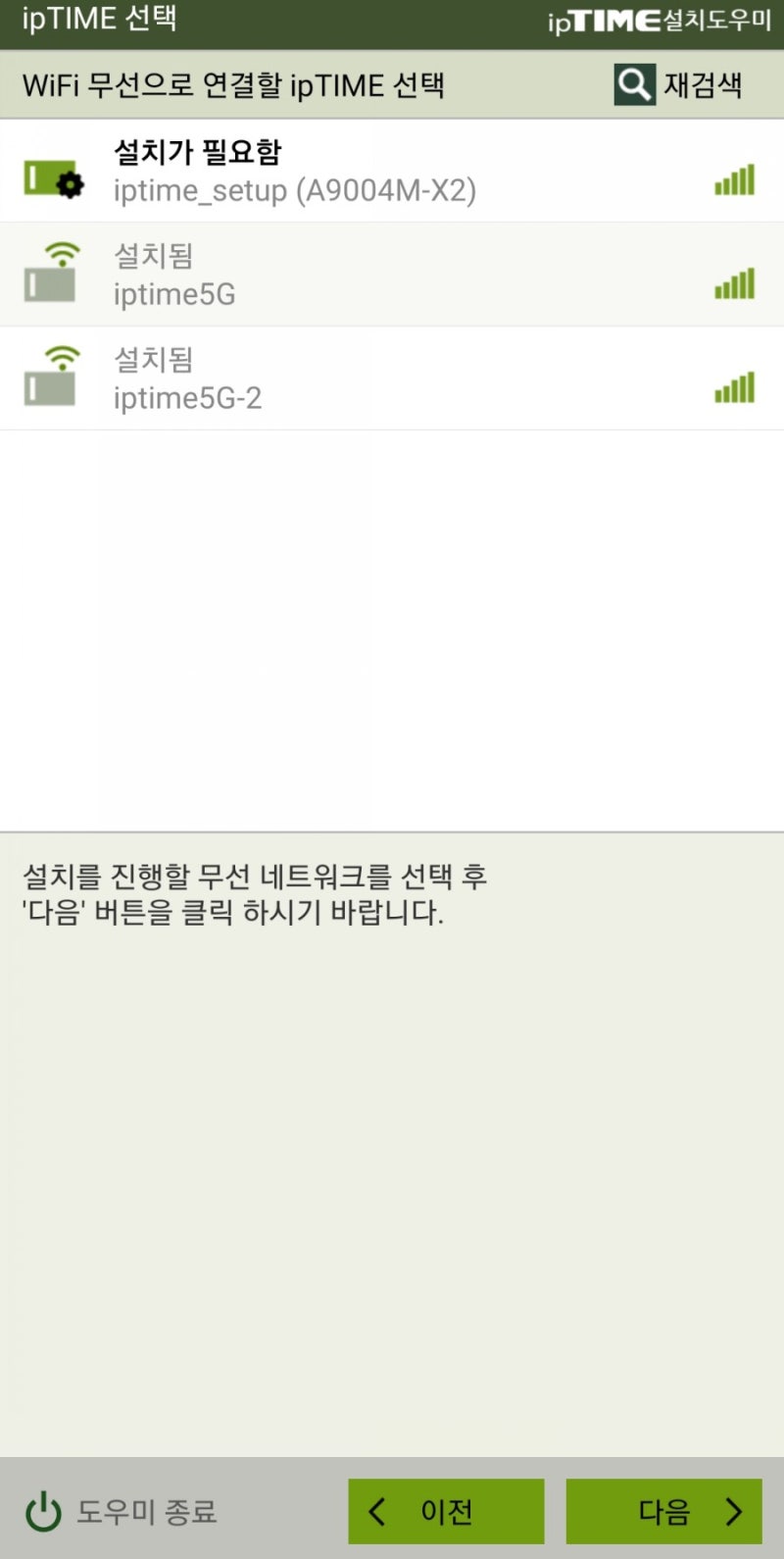Click the signal strength bars for iptime_setup

734,178
